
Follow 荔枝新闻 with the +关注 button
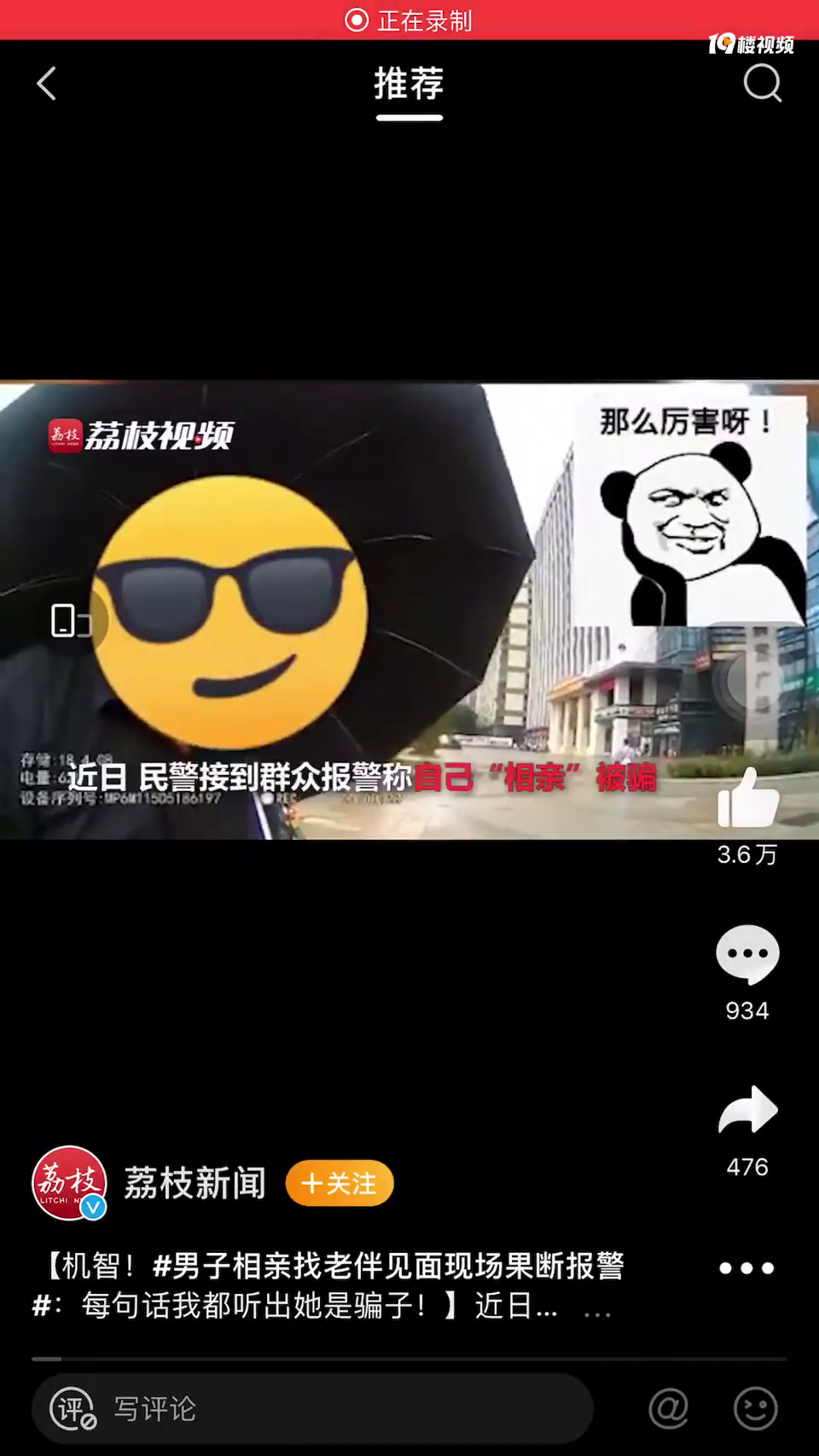tap(340, 1184)
